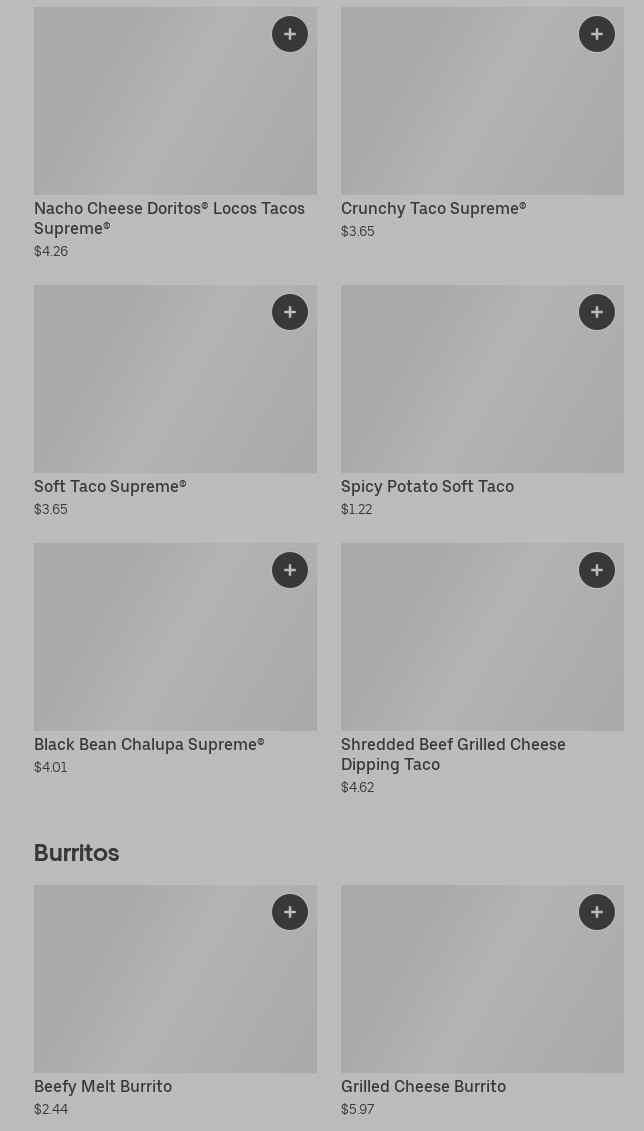644x1131 pixels.
Task: Open the Beefy Melt Burrito item
Action: 103,1087
